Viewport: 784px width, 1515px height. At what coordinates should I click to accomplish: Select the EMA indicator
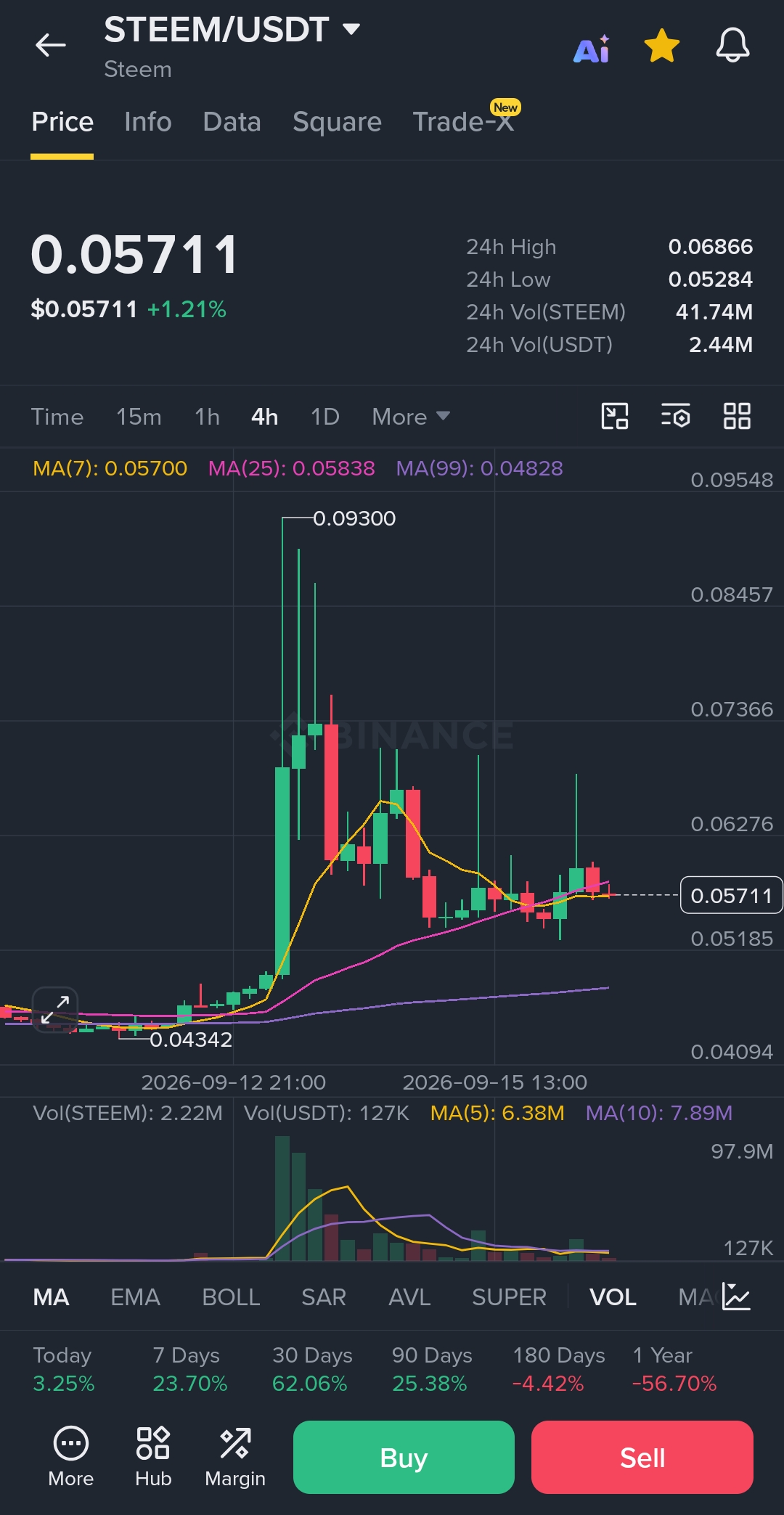click(x=135, y=1297)
